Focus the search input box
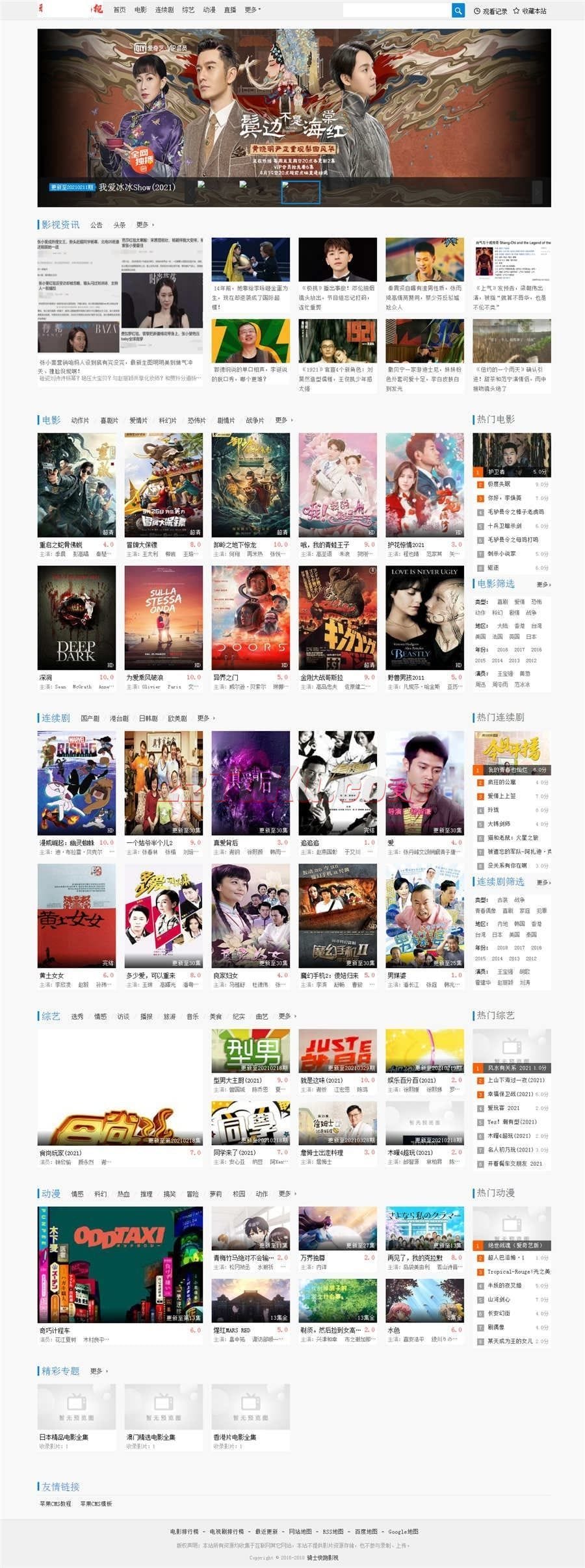The image size is (585, 1568). (396, 10)
